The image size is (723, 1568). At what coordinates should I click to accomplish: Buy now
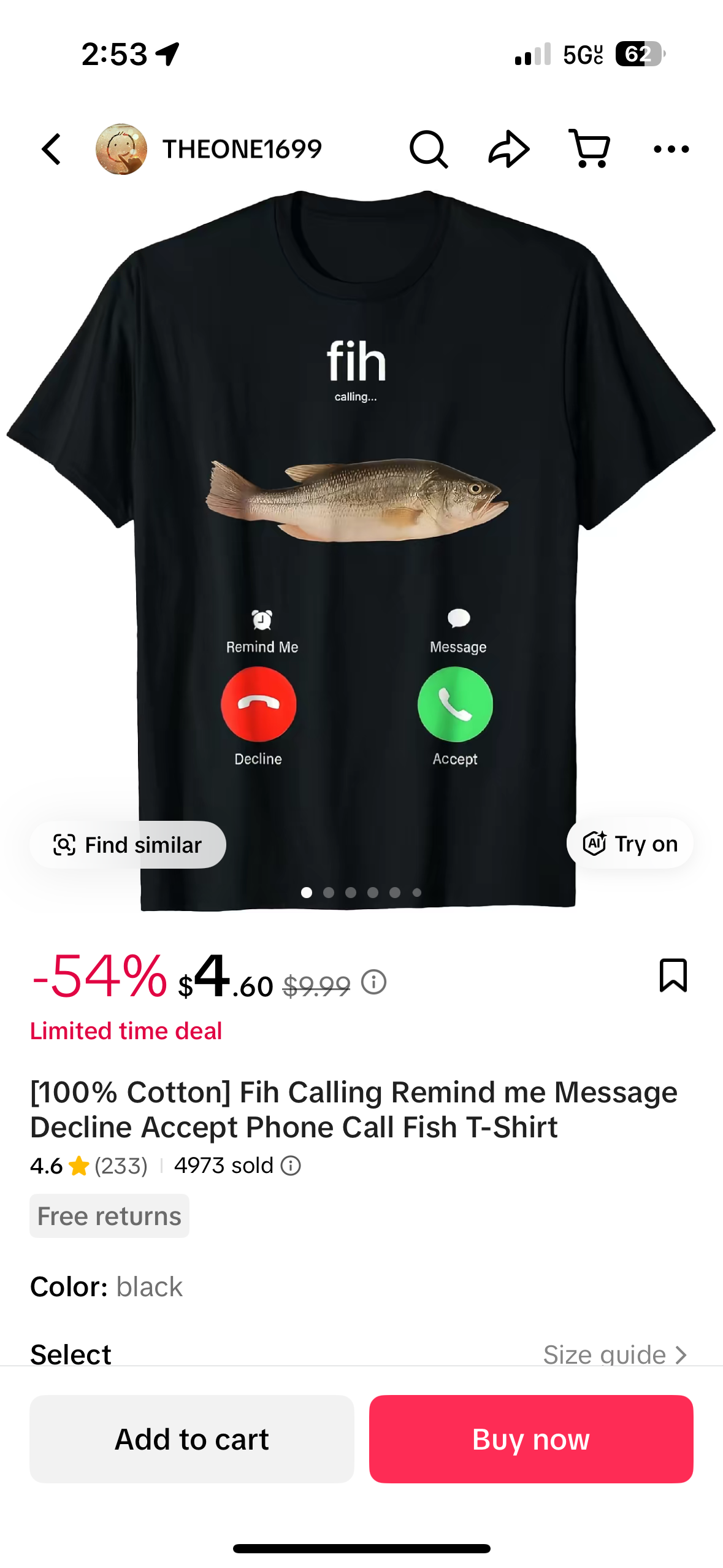click(531, 1439)
